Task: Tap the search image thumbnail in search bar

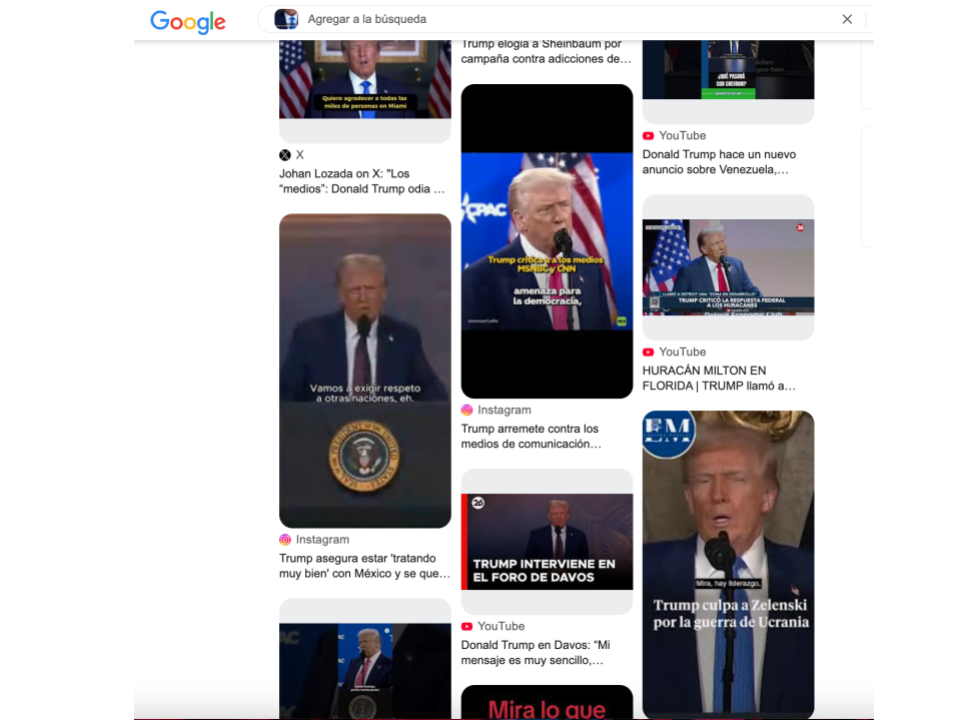Action: coord(286,19)
